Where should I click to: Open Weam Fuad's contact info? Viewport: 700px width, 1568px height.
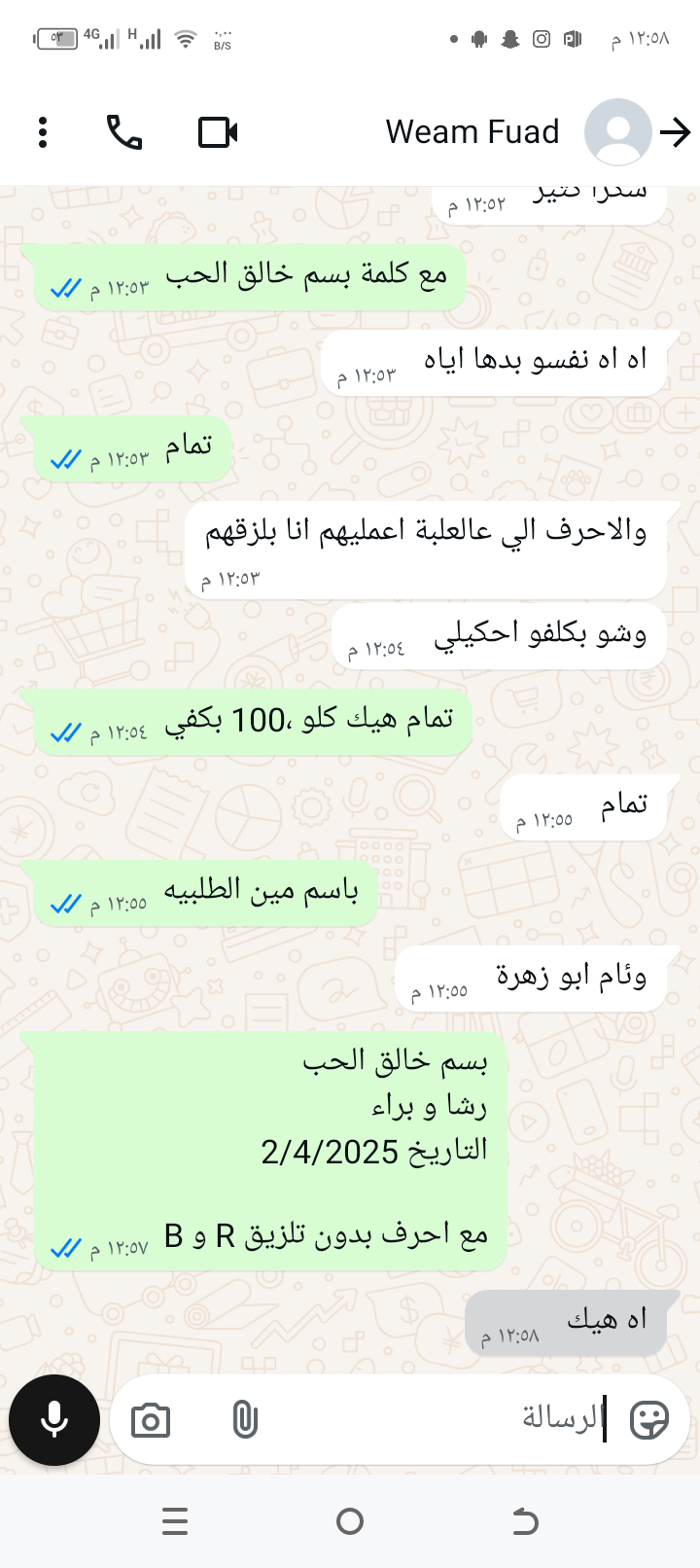point(472,132)
